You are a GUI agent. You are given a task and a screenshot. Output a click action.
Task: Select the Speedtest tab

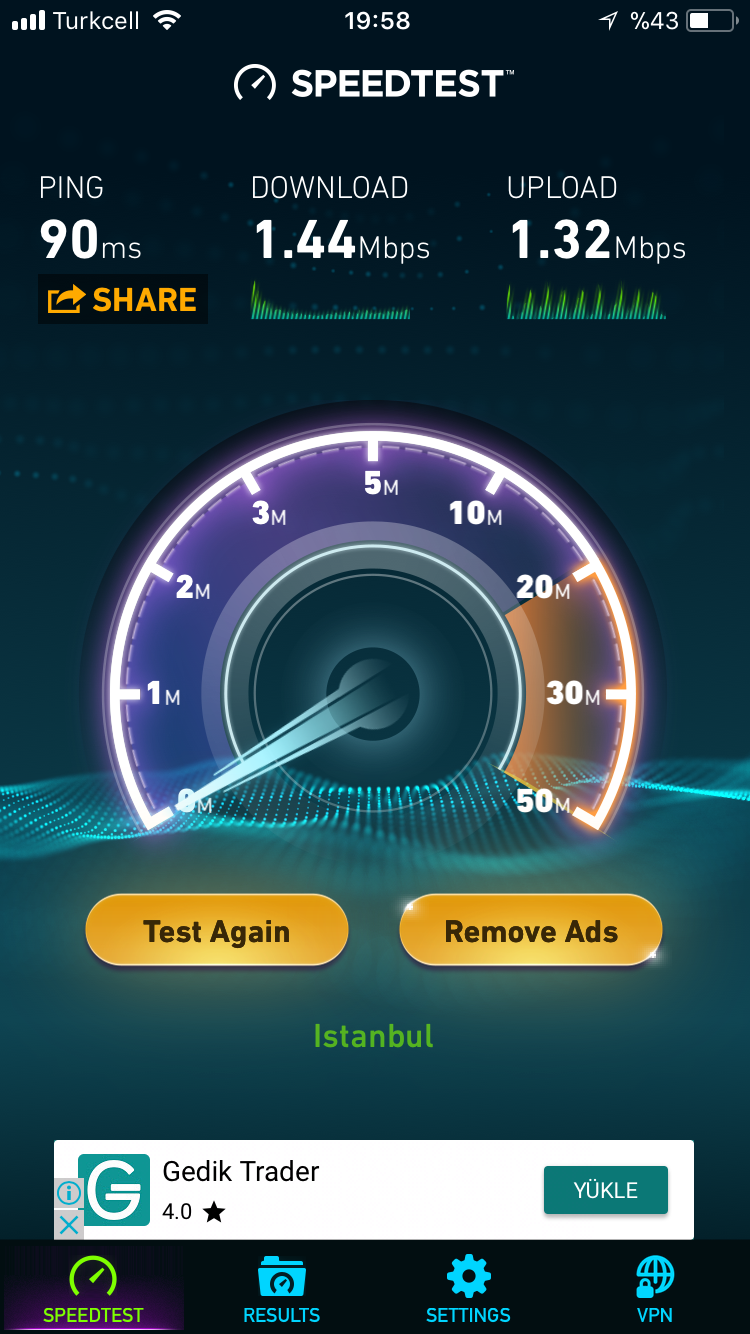[x=93, y=1290]
